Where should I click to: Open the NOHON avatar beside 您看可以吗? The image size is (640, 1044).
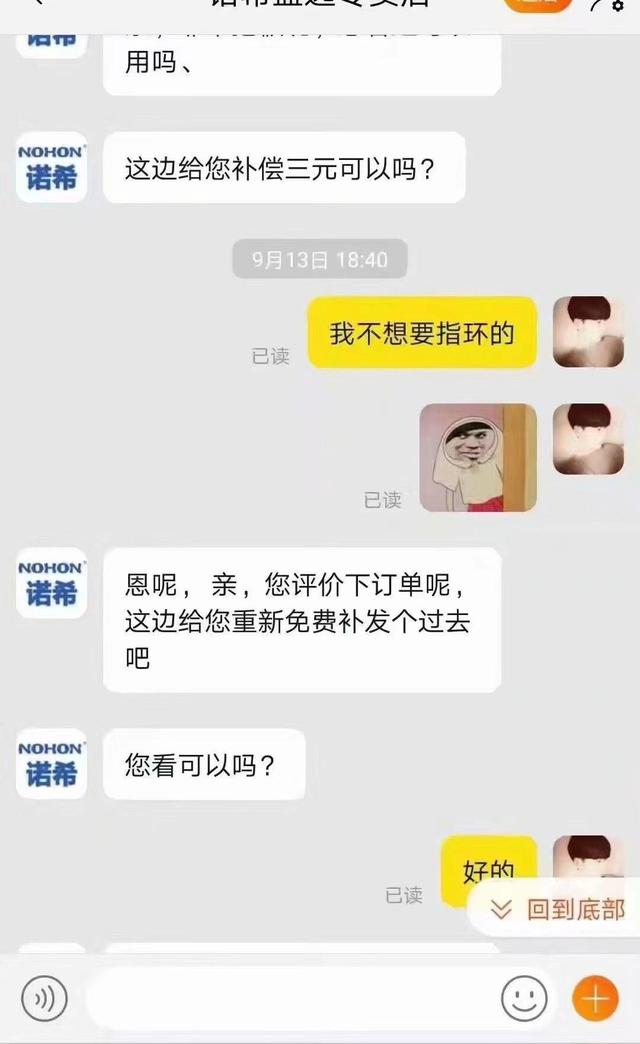click(51, 764)
